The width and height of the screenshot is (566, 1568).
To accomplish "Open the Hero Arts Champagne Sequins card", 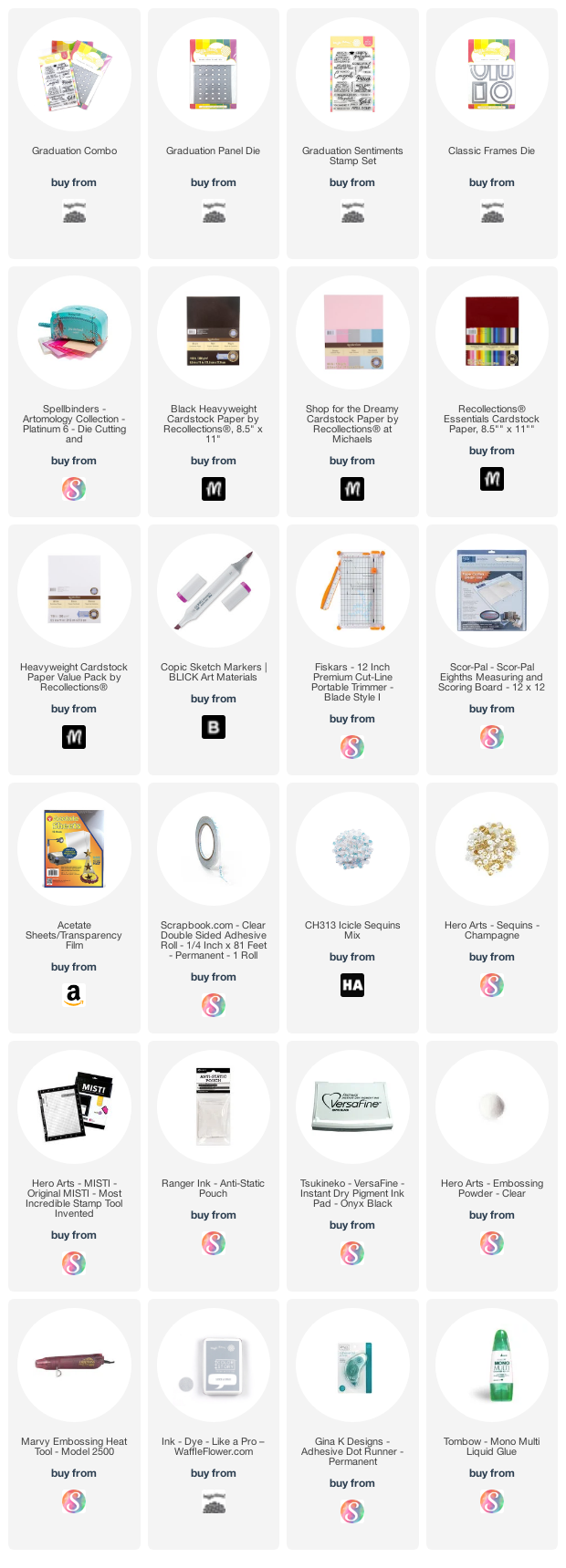I will tap(491, 850).
